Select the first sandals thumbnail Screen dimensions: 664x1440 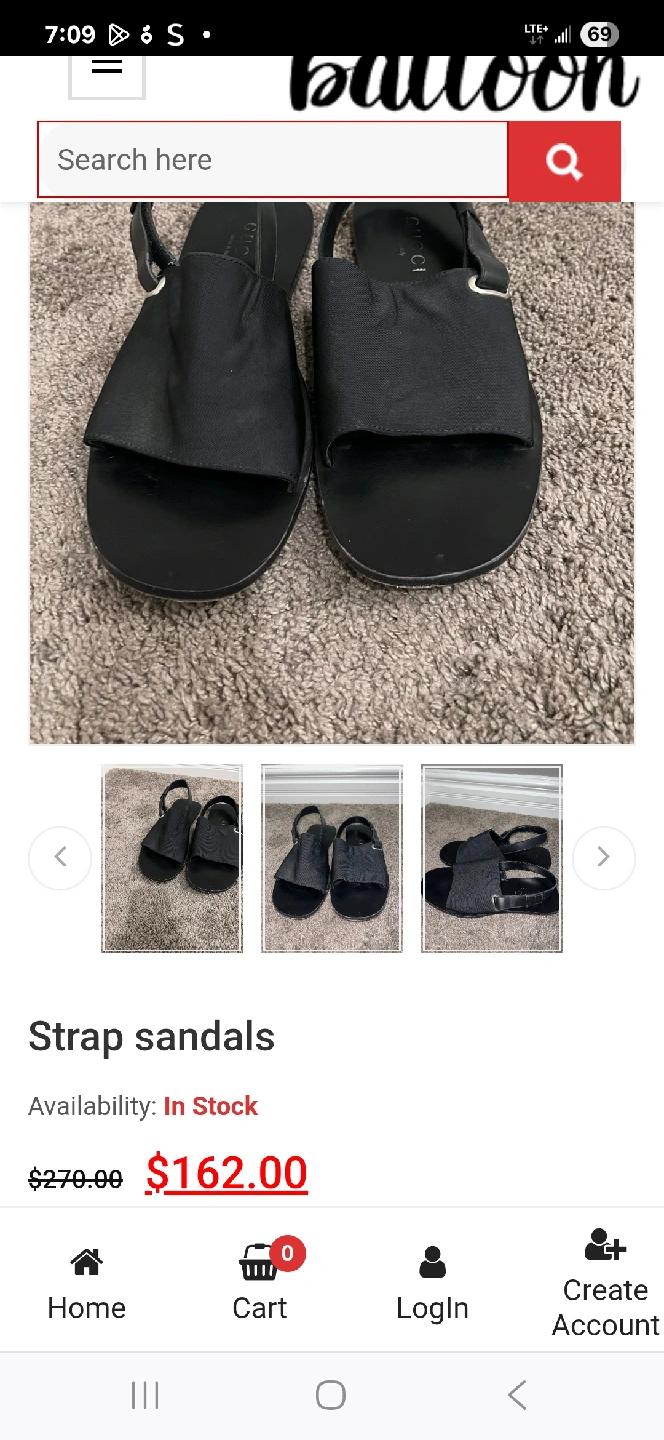click(172, 858)
